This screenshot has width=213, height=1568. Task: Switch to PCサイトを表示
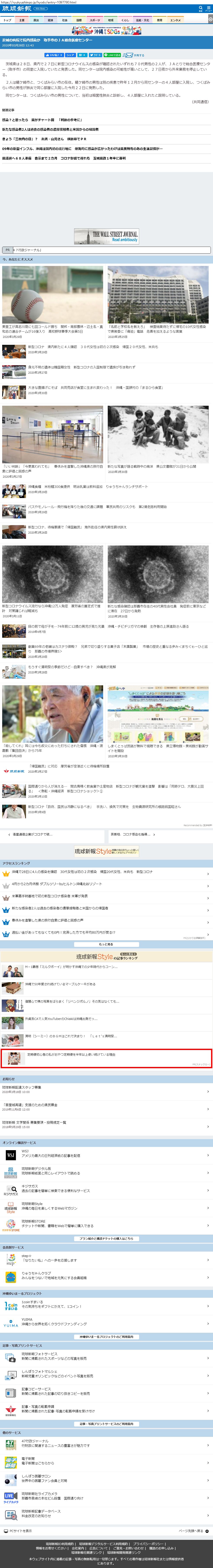pyautogui.click(x=18, y=1531)
